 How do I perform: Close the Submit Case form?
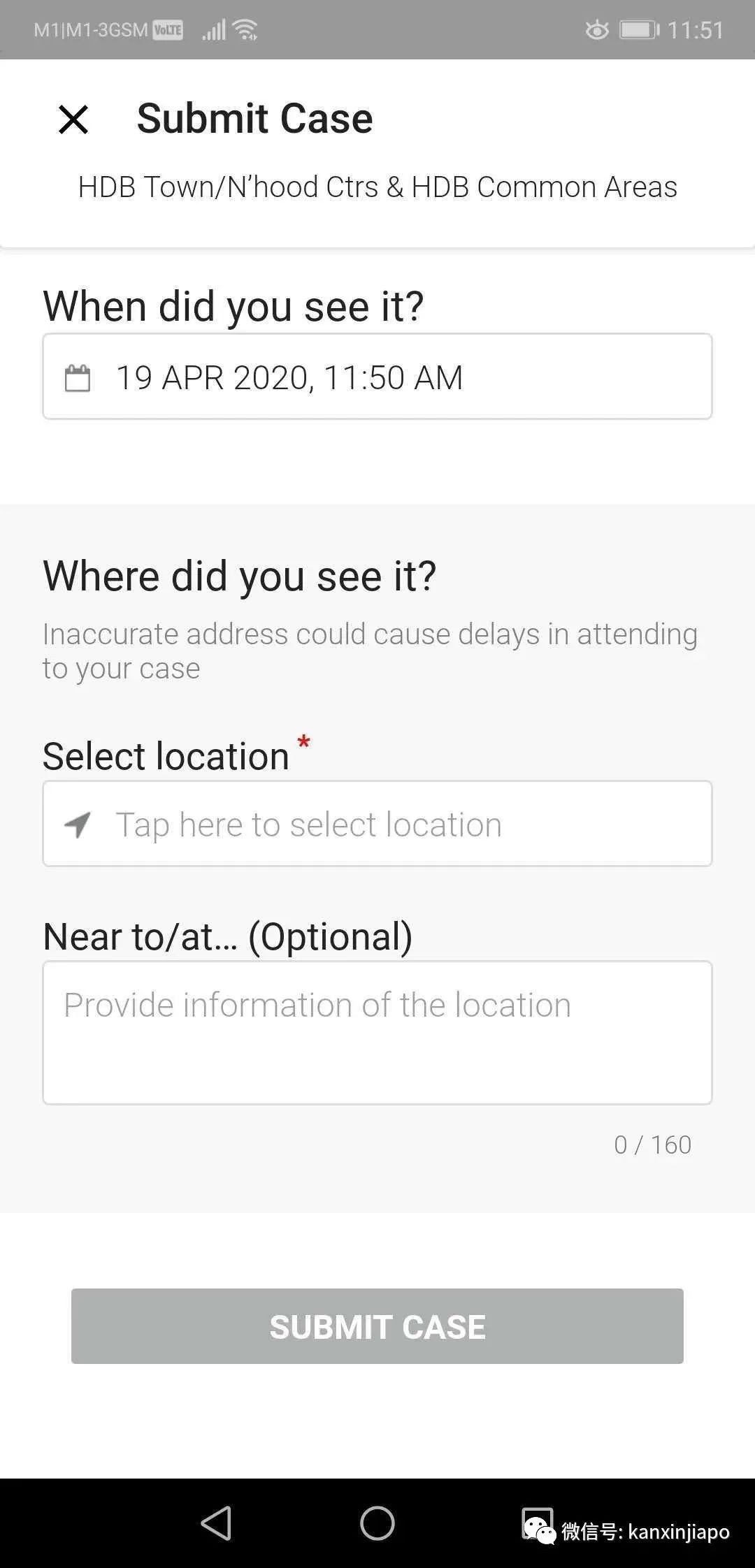tap(73, 119)
